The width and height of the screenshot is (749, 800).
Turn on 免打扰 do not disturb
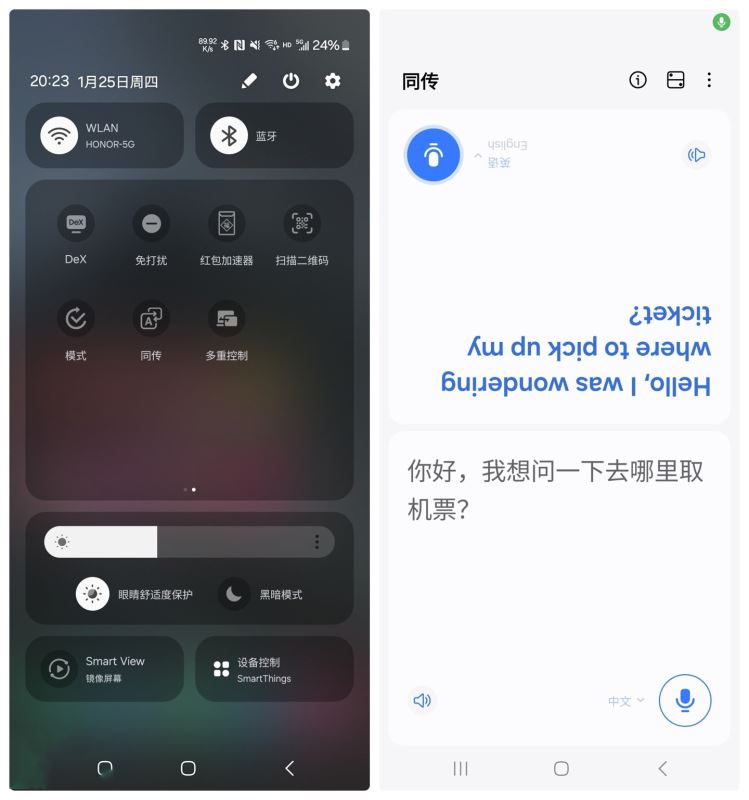coord(151,224)
